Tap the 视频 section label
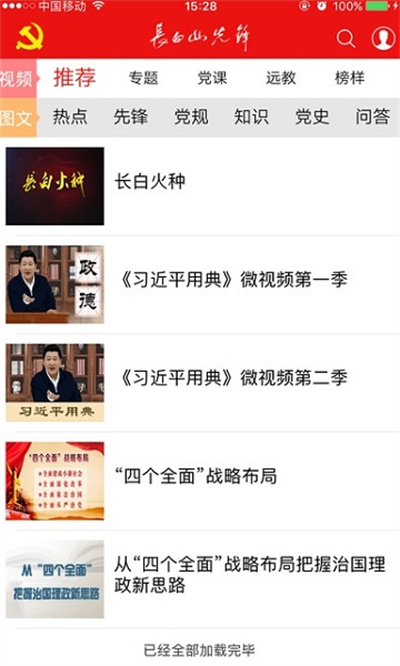Image resolution: width=400 pixels, height=666 pixels. click(18, 78)
